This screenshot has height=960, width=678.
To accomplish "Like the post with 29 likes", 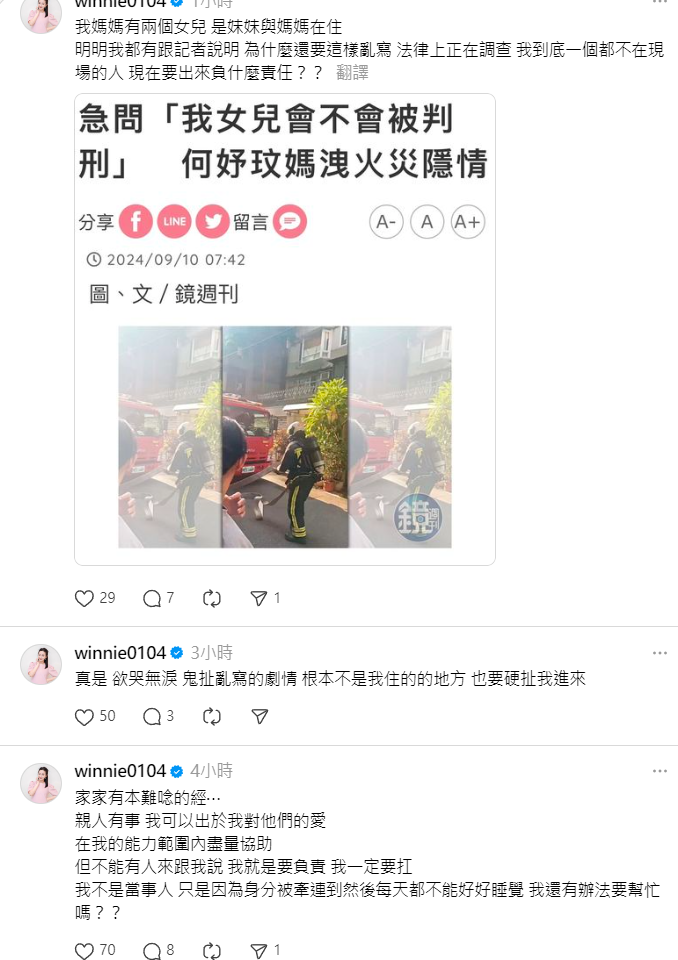I will pyautogui.click(x=85, y=598).
